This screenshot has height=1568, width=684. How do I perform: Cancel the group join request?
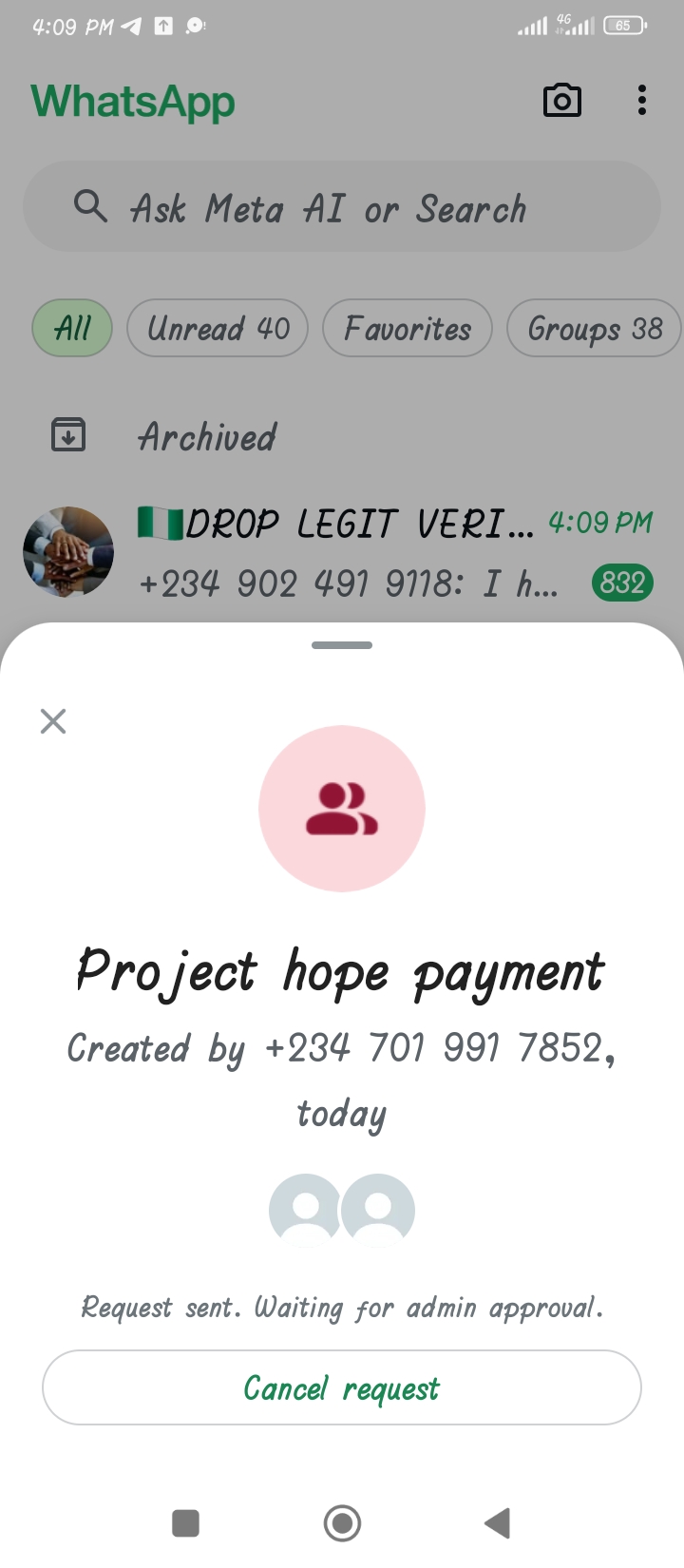[x=342, y=1387]
